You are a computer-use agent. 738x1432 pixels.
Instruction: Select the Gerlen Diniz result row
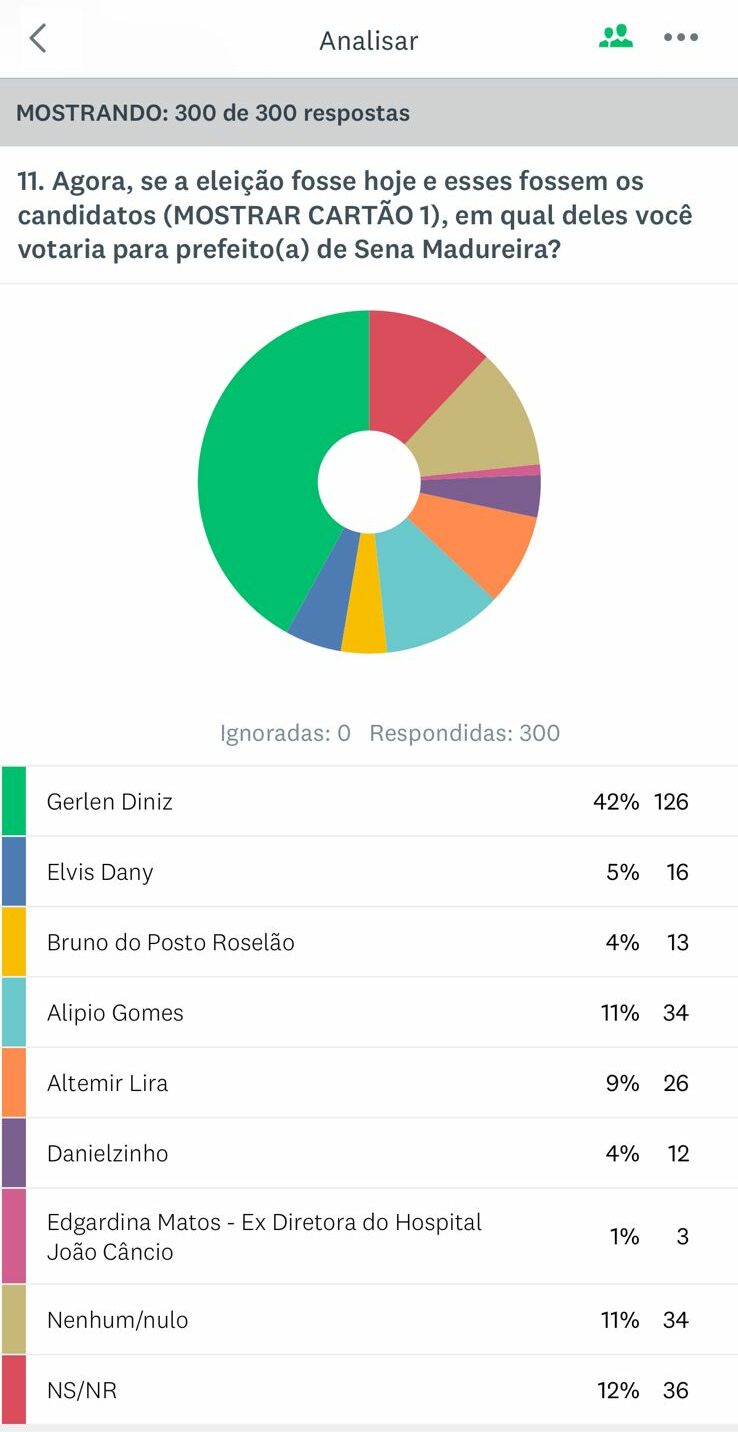(369, 801)
